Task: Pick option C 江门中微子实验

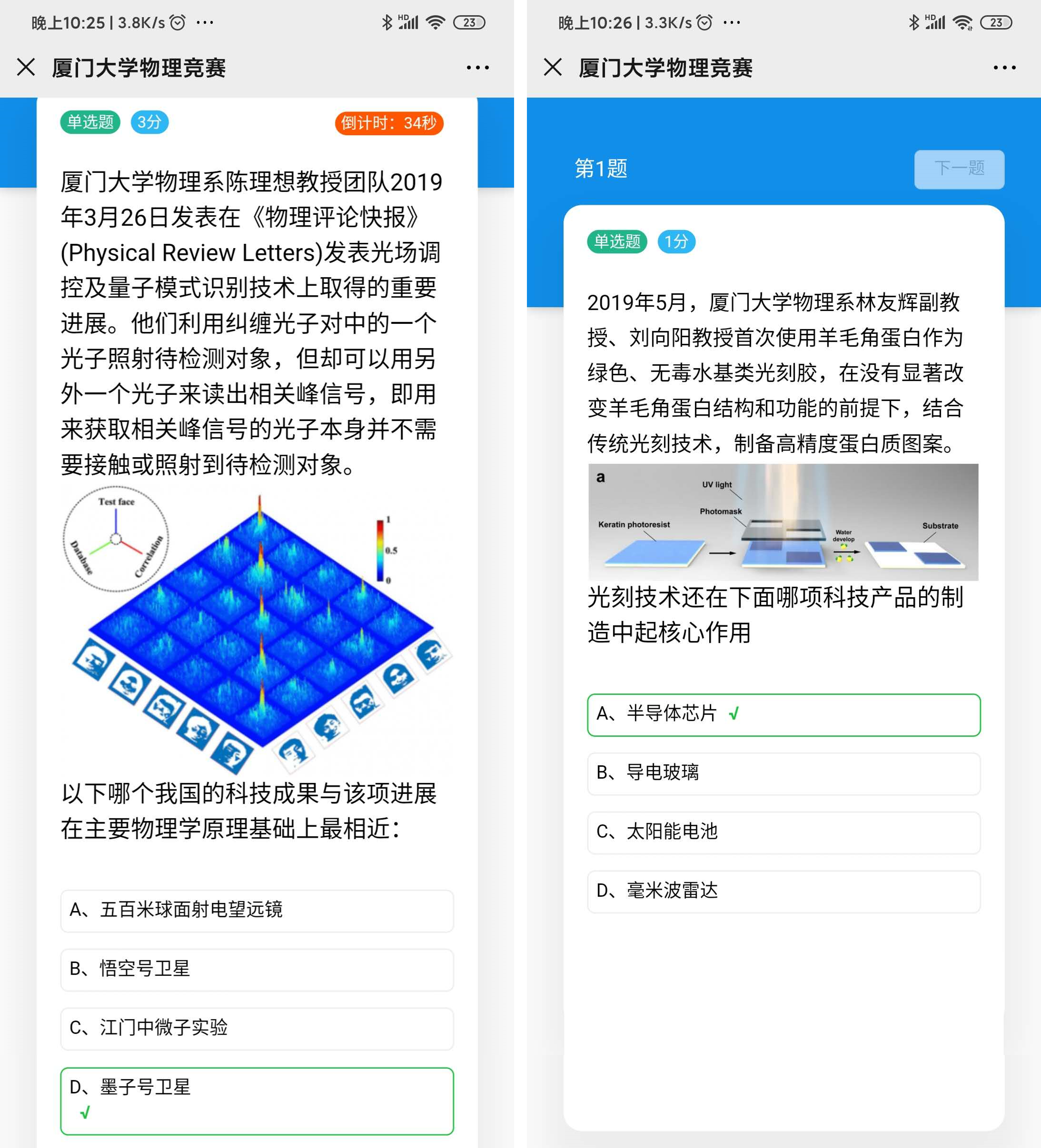Action: [x=257, y=1029]
